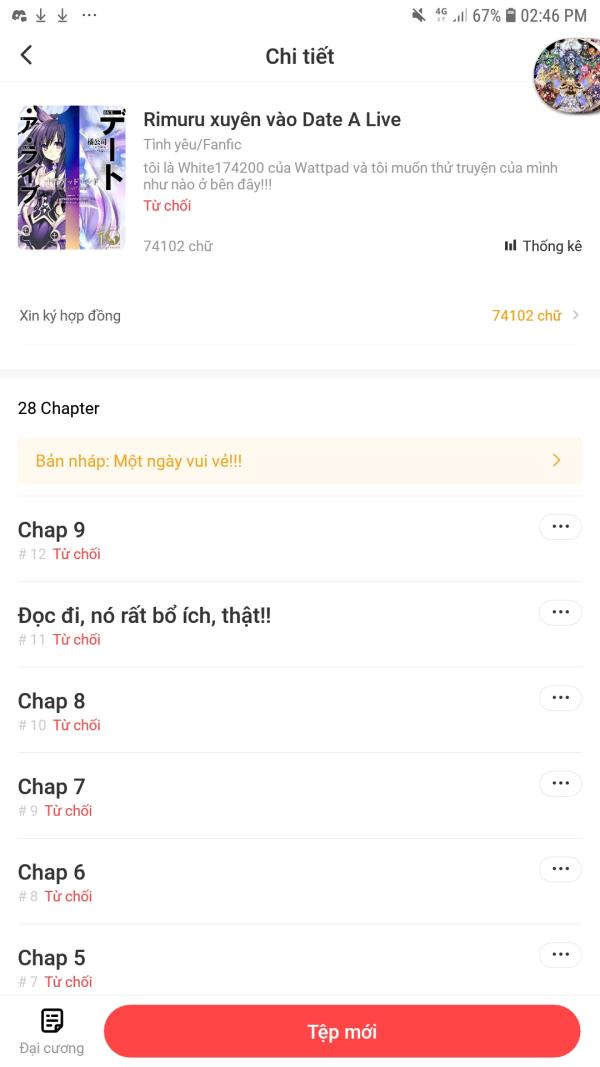
Task: Open the options menu for Chap 6
Action: (x=561, y=869)
